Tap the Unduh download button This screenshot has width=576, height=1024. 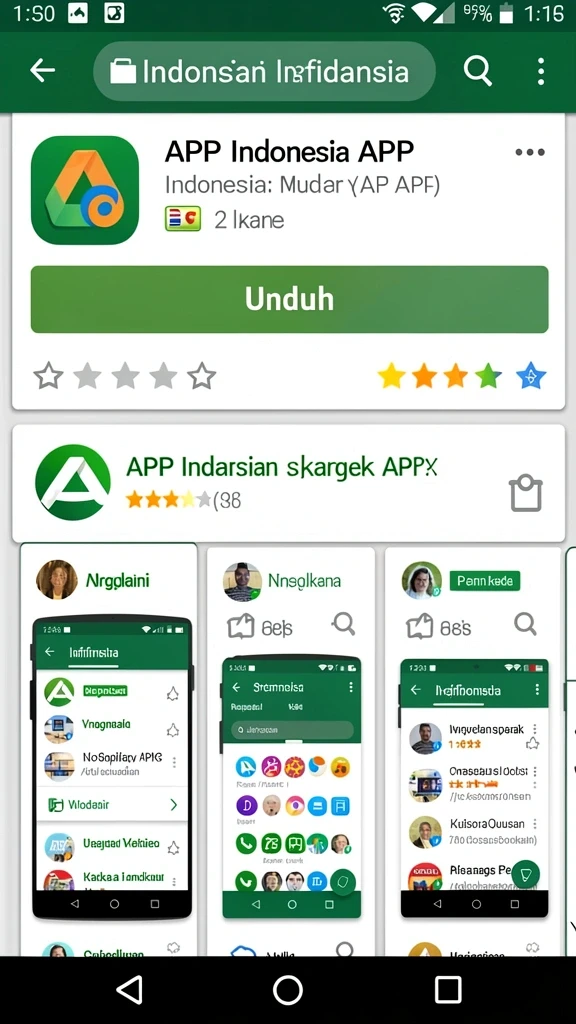coord(289,299)
